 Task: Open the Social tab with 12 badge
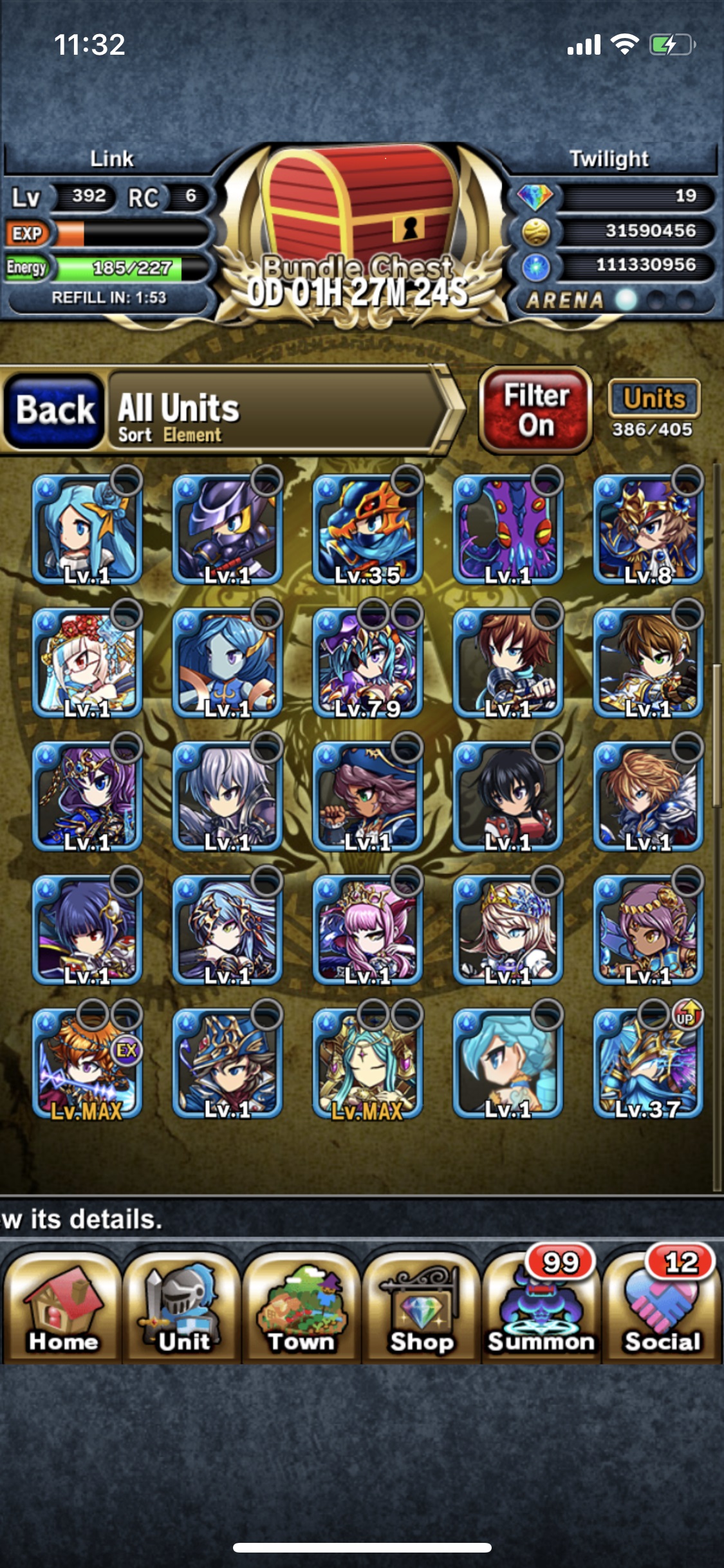pos(662,1306)
